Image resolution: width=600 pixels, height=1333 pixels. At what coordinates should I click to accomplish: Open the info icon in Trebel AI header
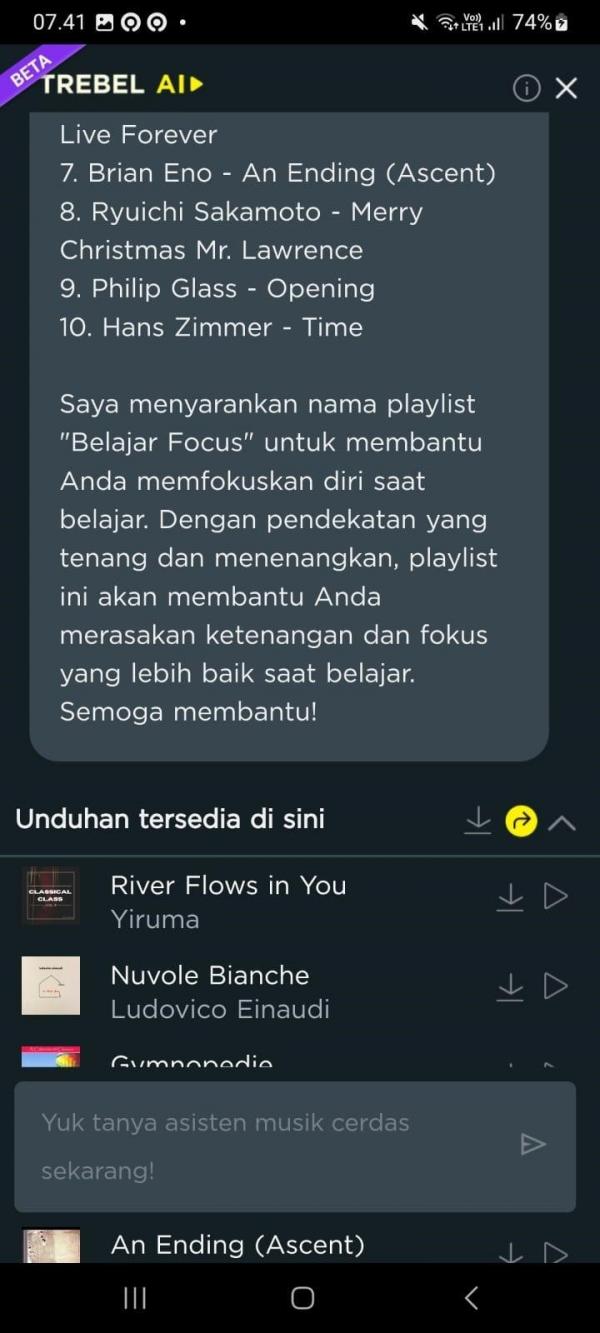coord(526,88)
